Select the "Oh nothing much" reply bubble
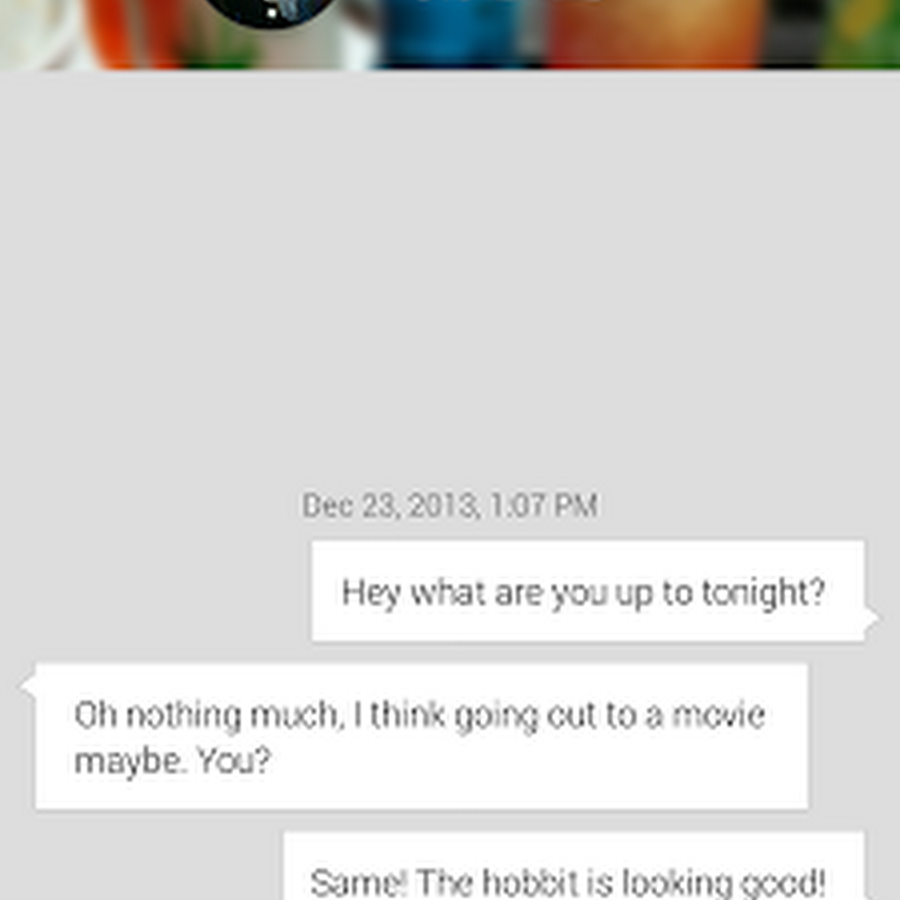This screenshot has height=900, width=900. click(x=421, y=737)
